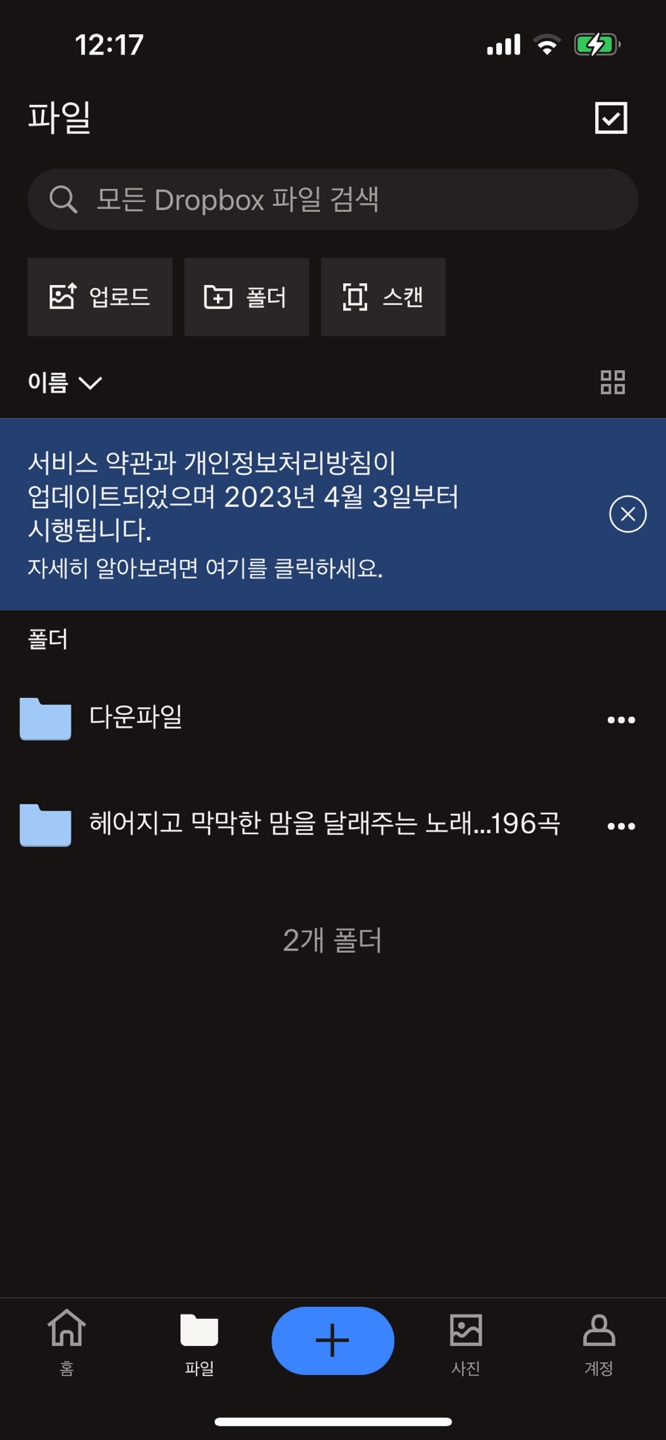Select the 파일 tab
This screenshot has width=666, height=1440.
coord(199,1343)
